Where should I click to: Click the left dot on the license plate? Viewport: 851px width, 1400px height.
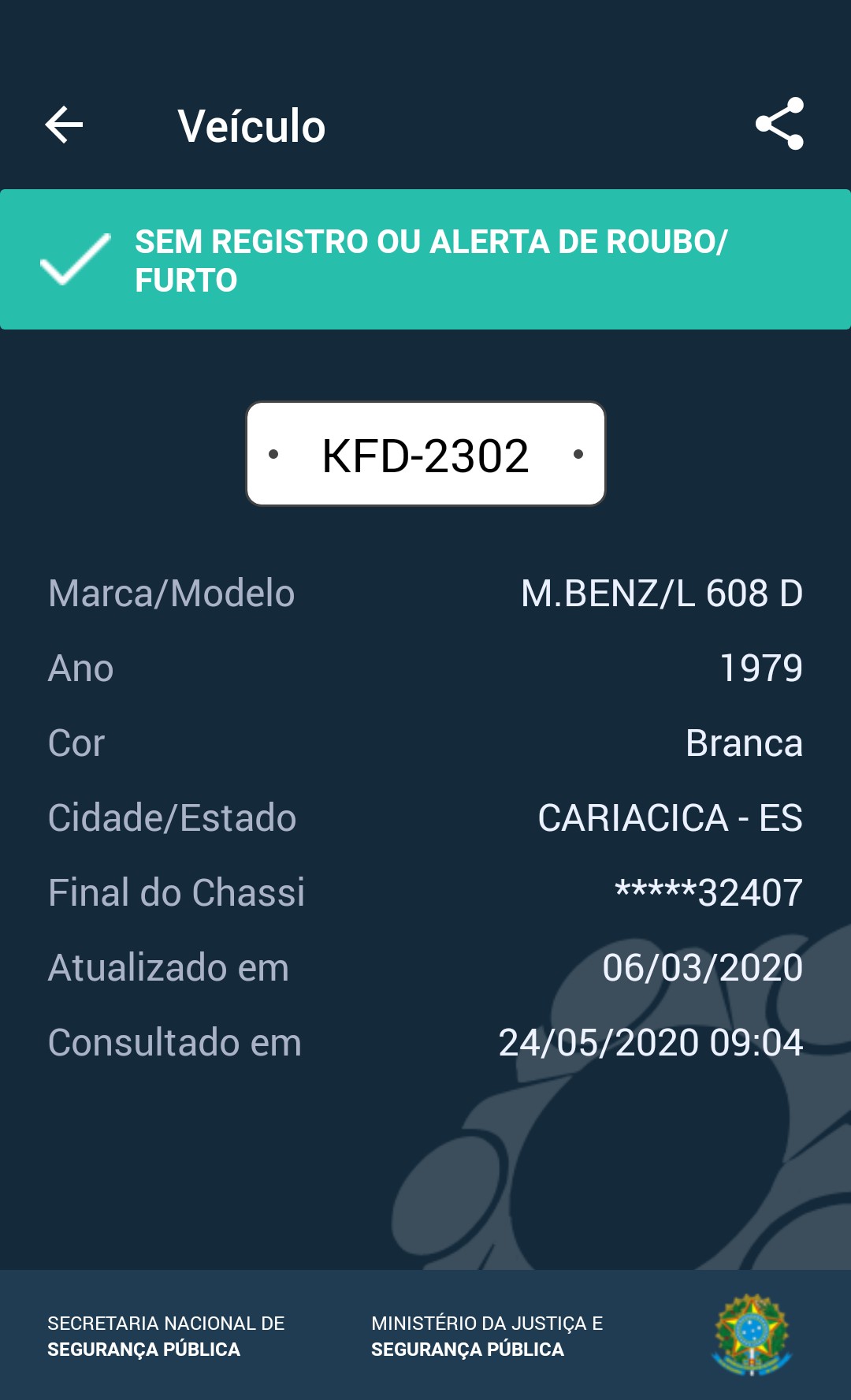tap(275, 453)
